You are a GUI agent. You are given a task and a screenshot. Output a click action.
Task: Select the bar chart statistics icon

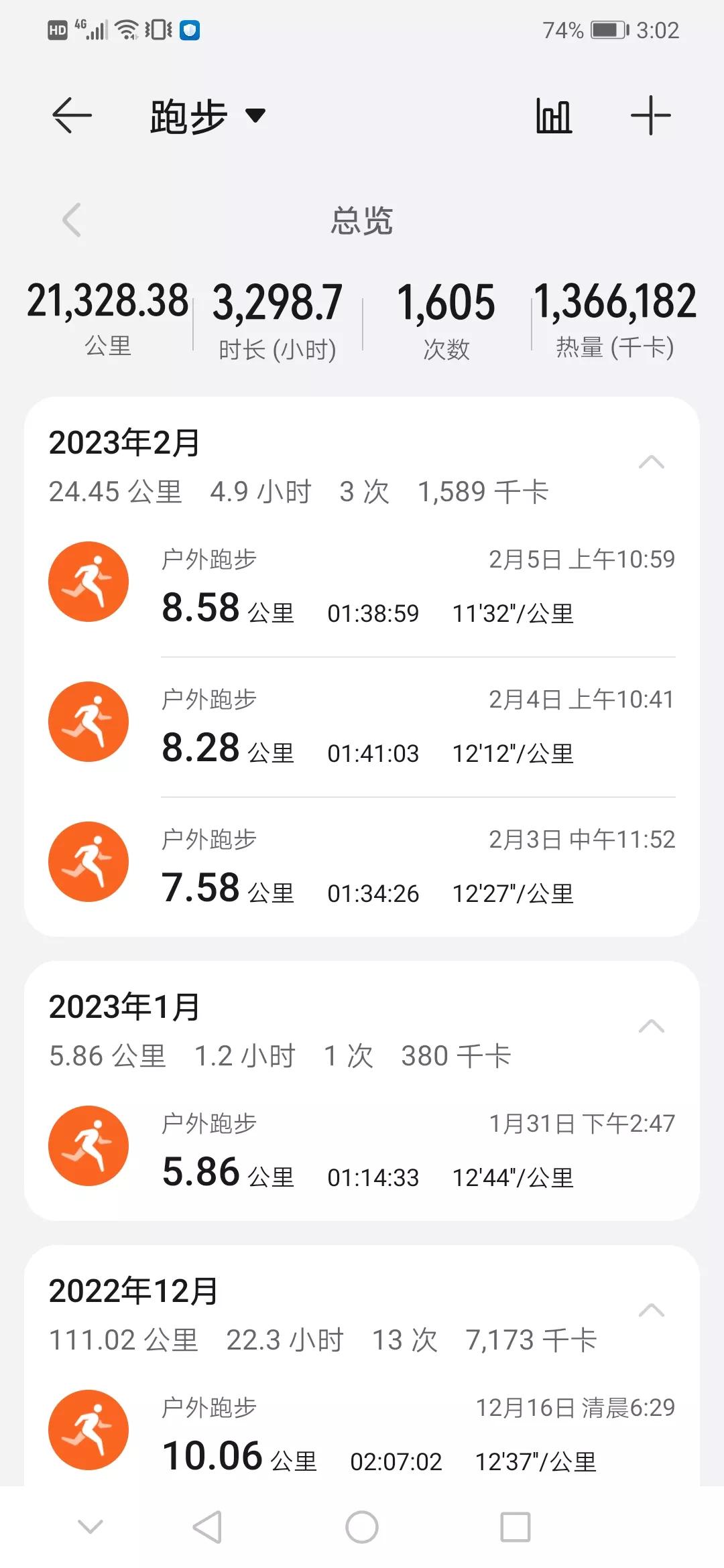click(554, 114)
